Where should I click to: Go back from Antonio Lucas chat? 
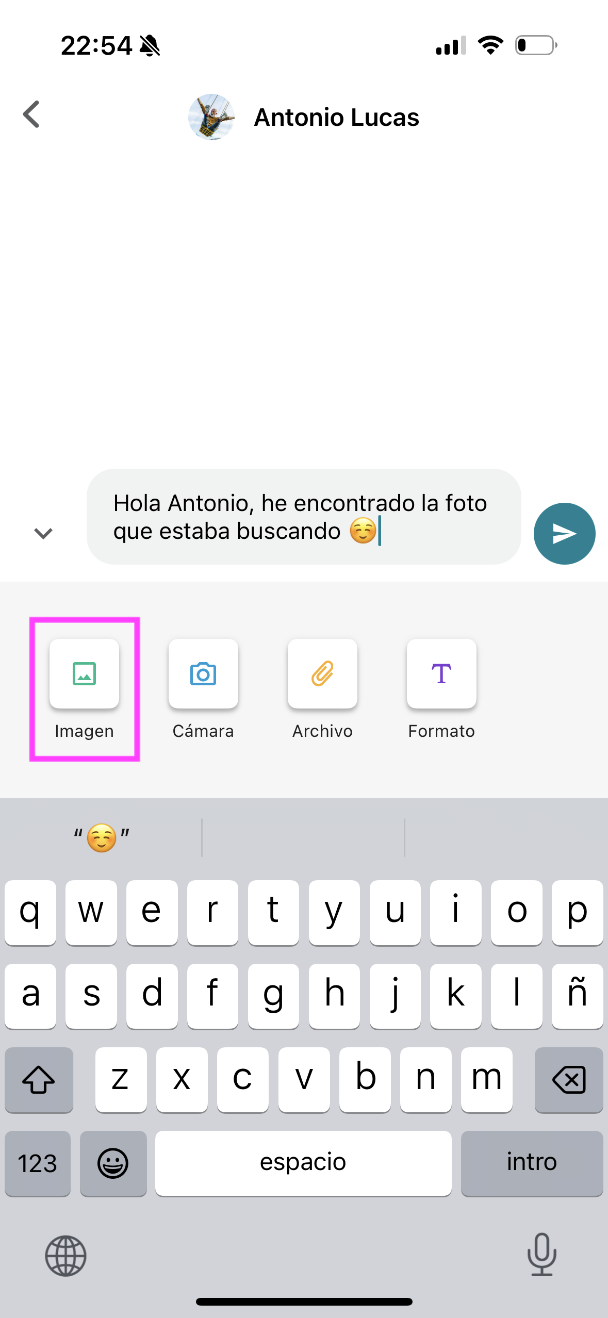coord(32,115)
